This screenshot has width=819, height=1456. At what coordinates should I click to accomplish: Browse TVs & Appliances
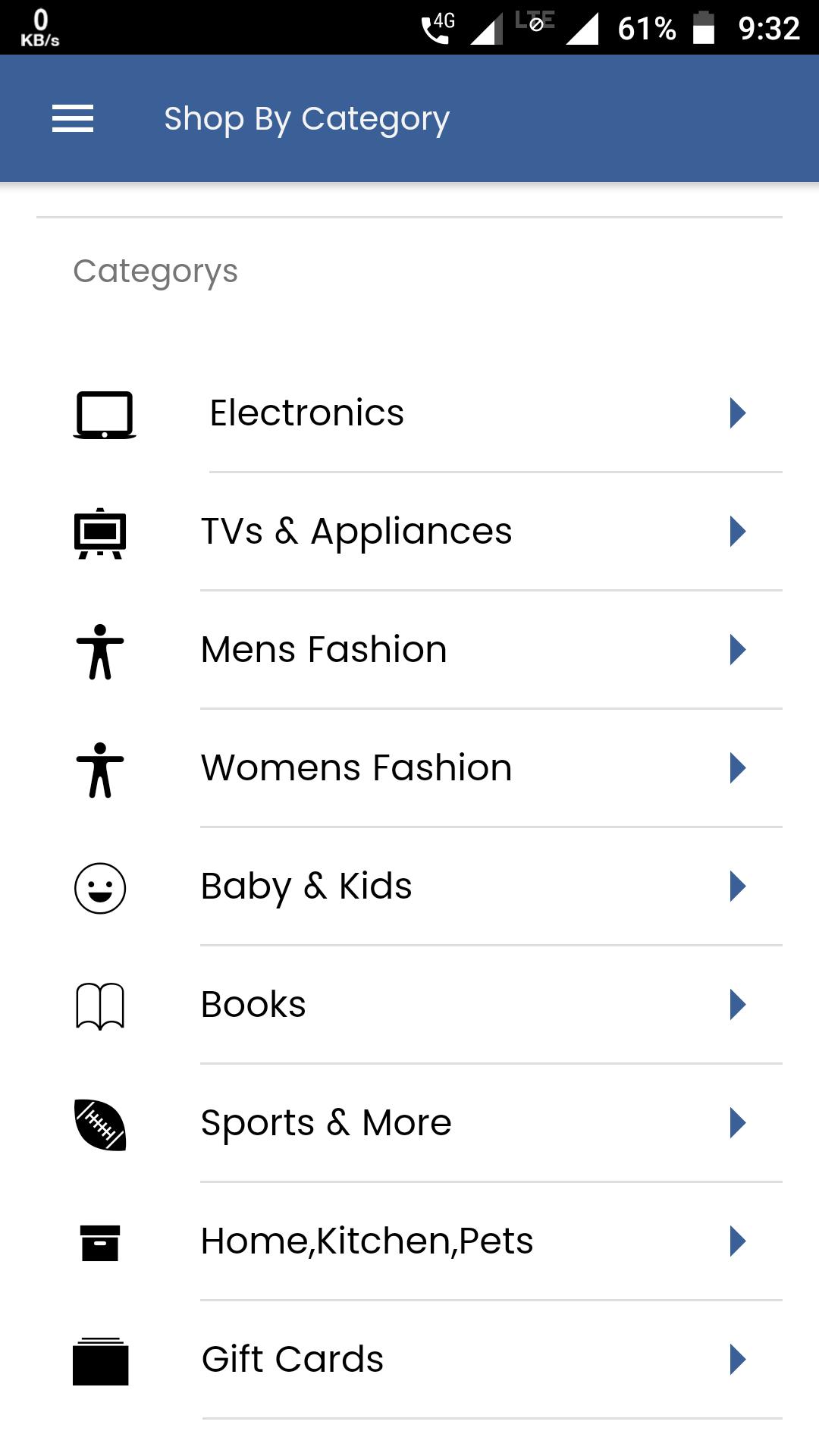(x=409, y=532)
